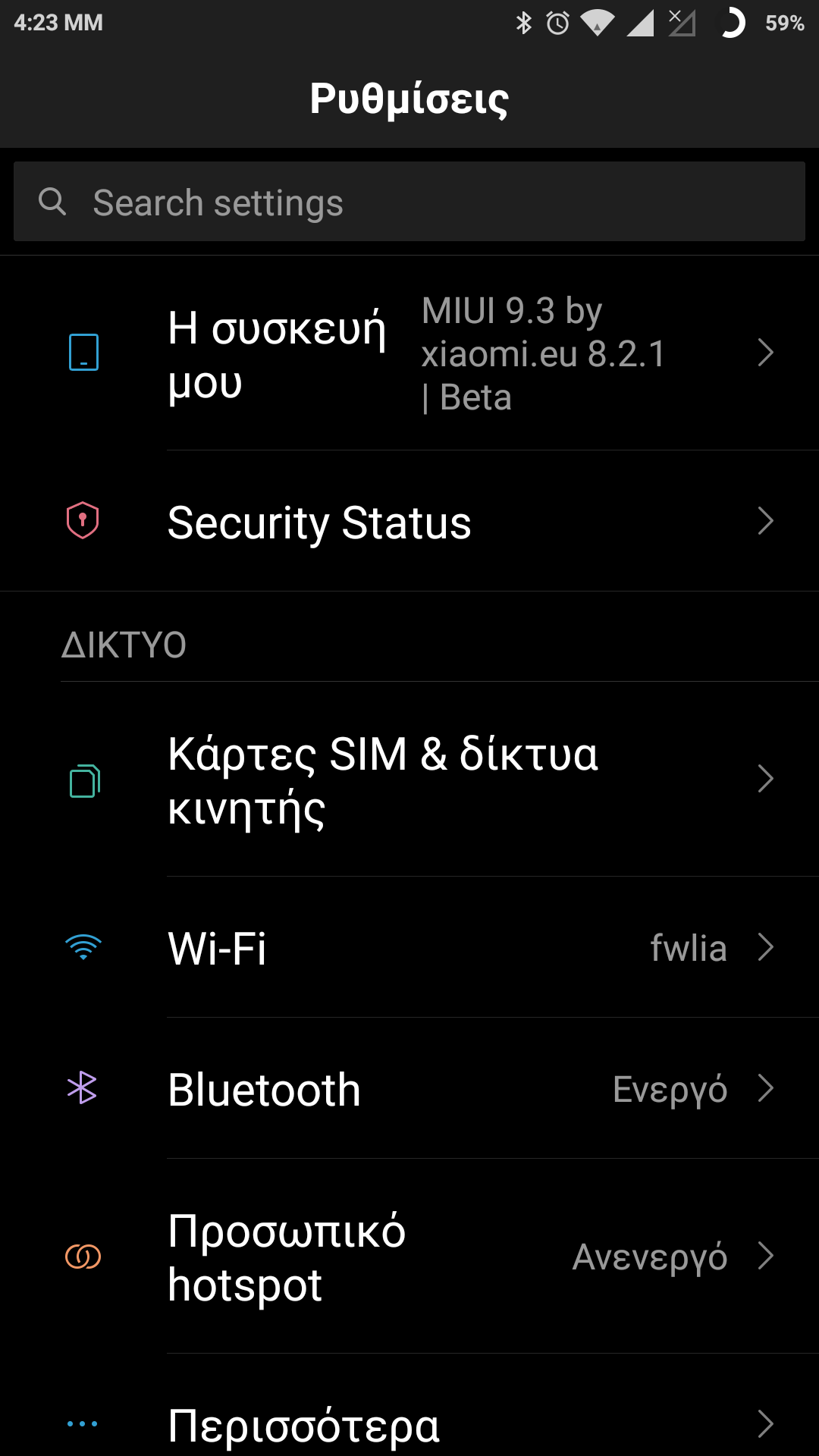The width and height of the screenshot is (819, 1456).
Task: Open Wi-Fi settings
Action: [x=409, y=948]
